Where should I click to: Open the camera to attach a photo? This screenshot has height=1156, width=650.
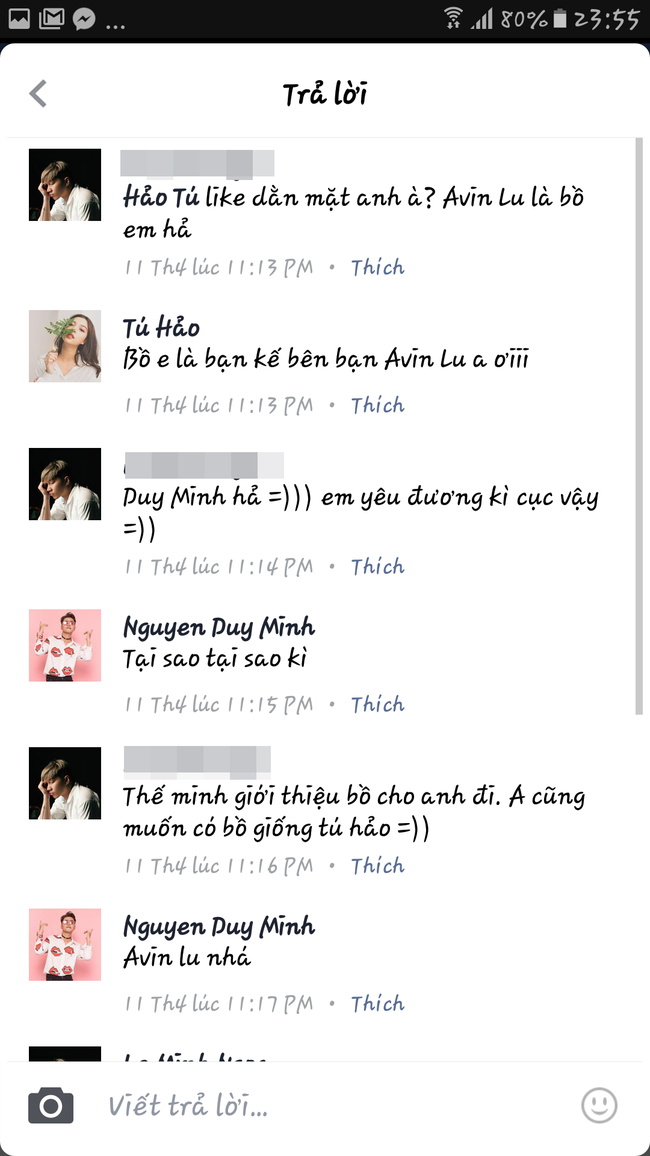(51, 1106)
